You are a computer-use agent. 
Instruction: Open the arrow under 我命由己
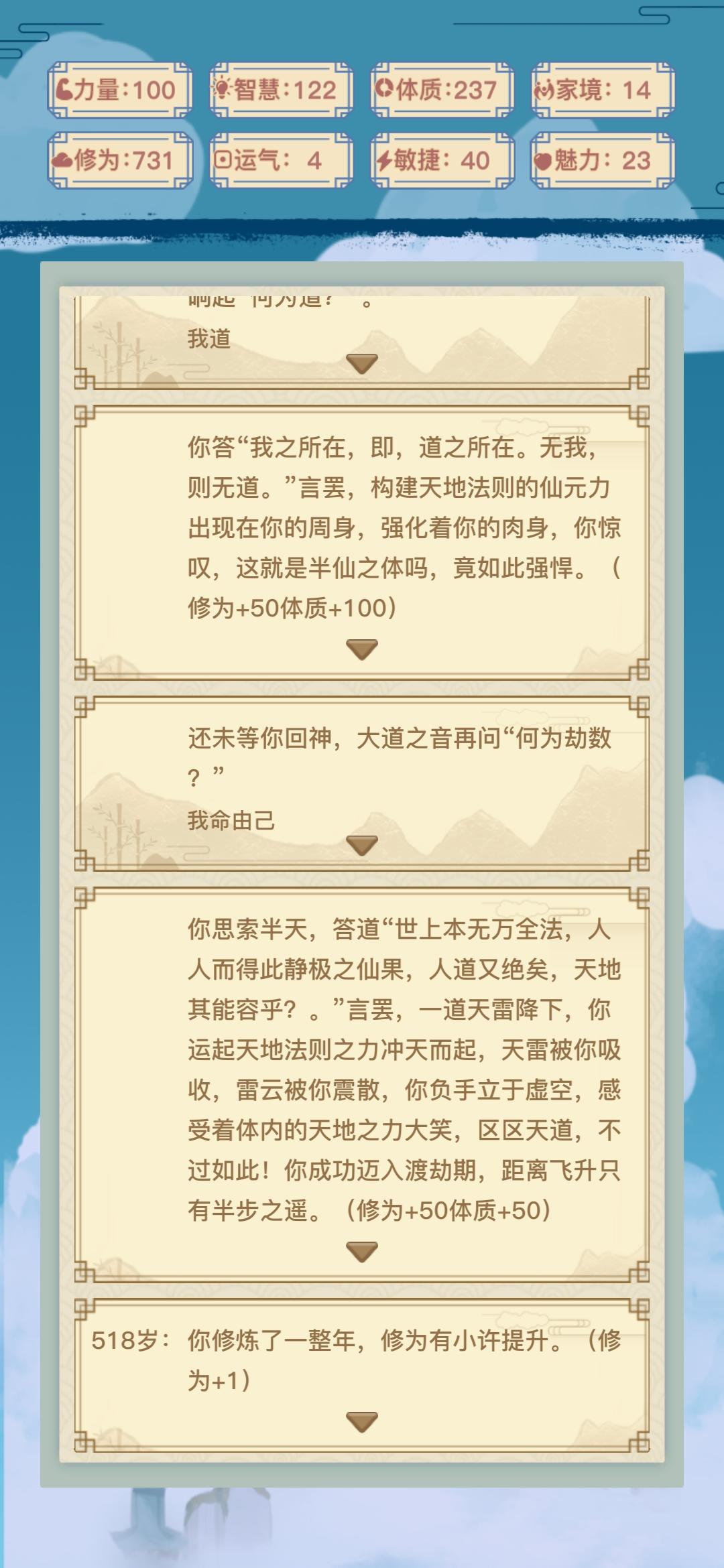362,846
